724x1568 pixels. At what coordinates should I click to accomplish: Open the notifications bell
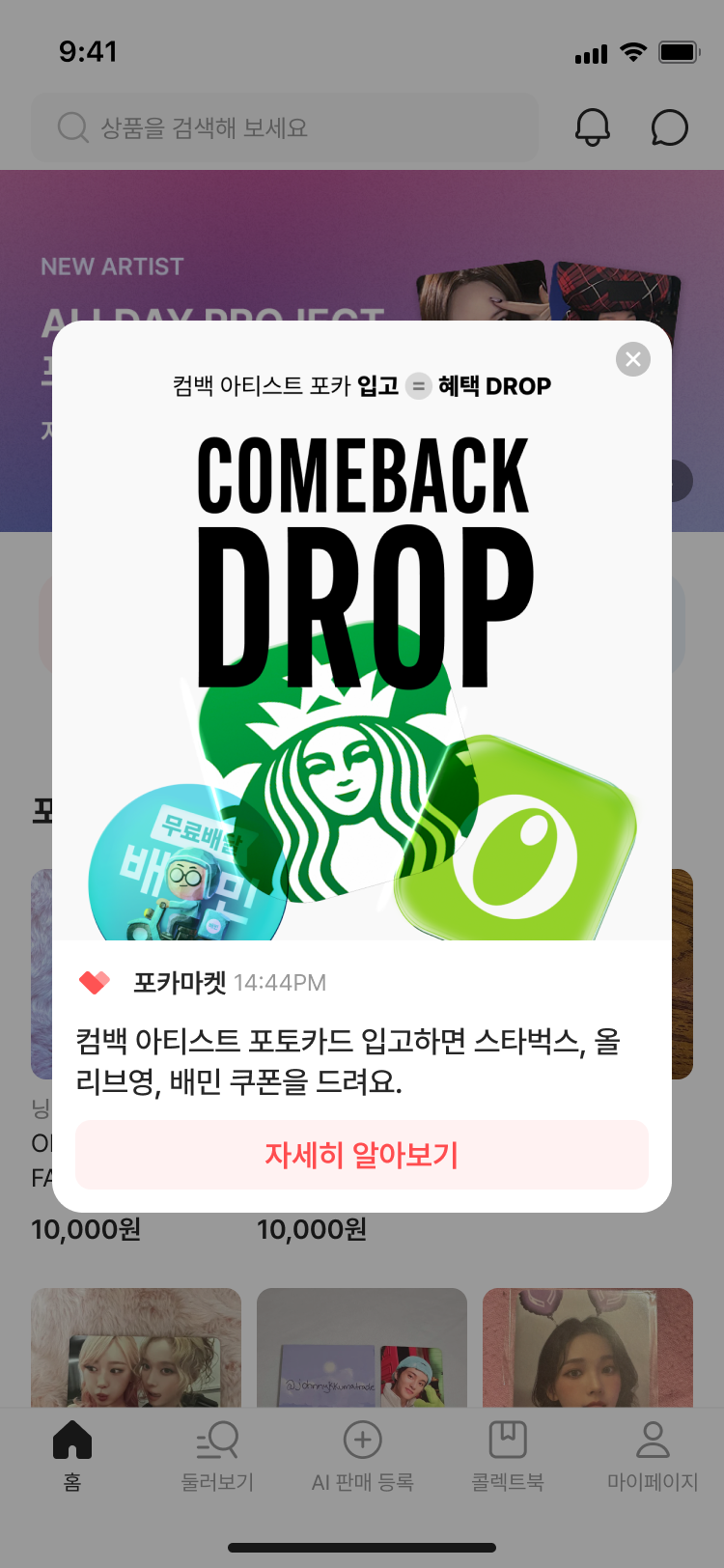coord(593,127)
